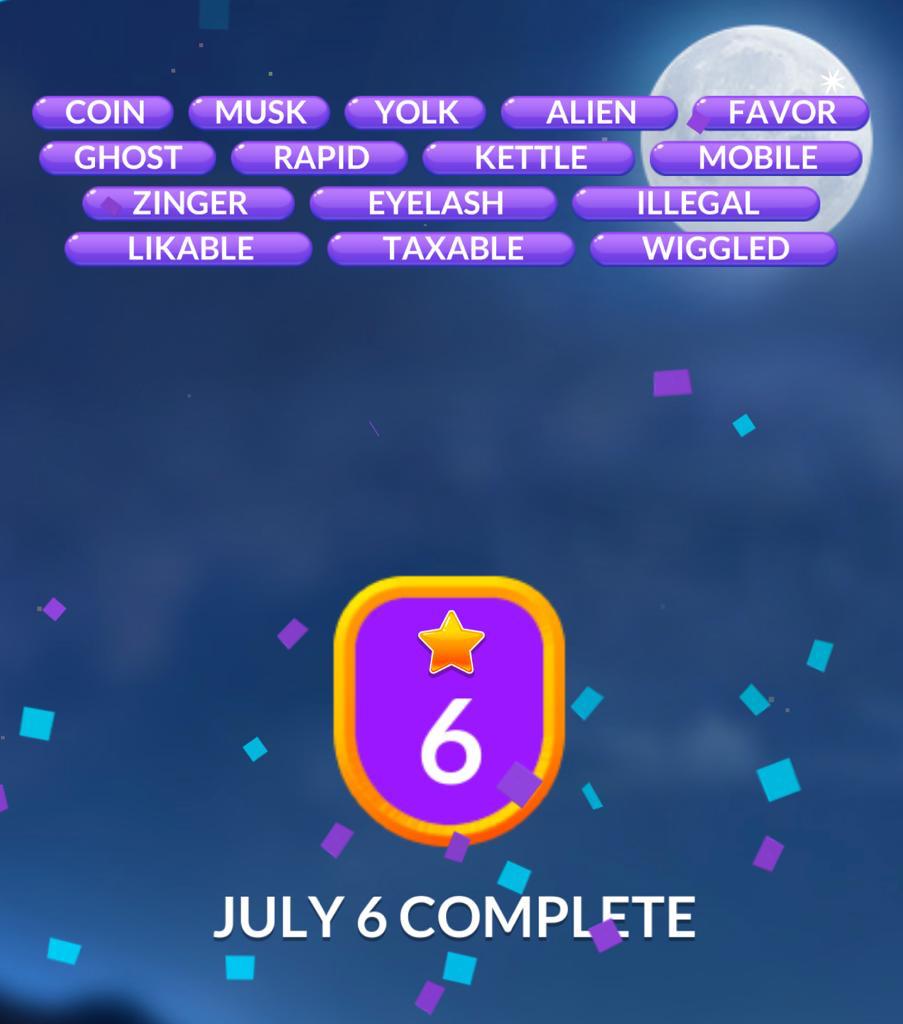903x1024 pixels.
Task: Tap the ZINGER word chip
Action: 189,203
